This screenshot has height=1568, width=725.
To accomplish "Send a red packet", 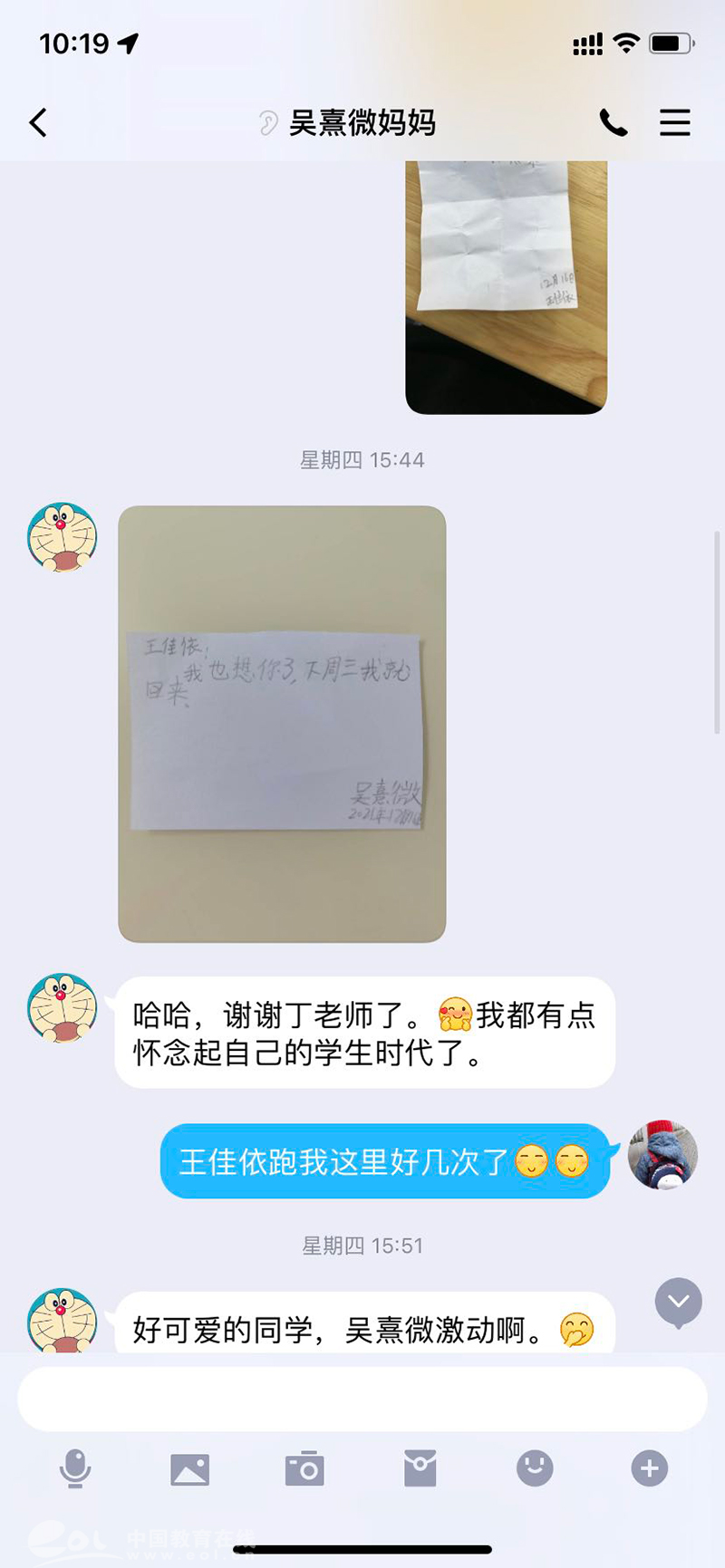I will click(x=420, y=1468).
